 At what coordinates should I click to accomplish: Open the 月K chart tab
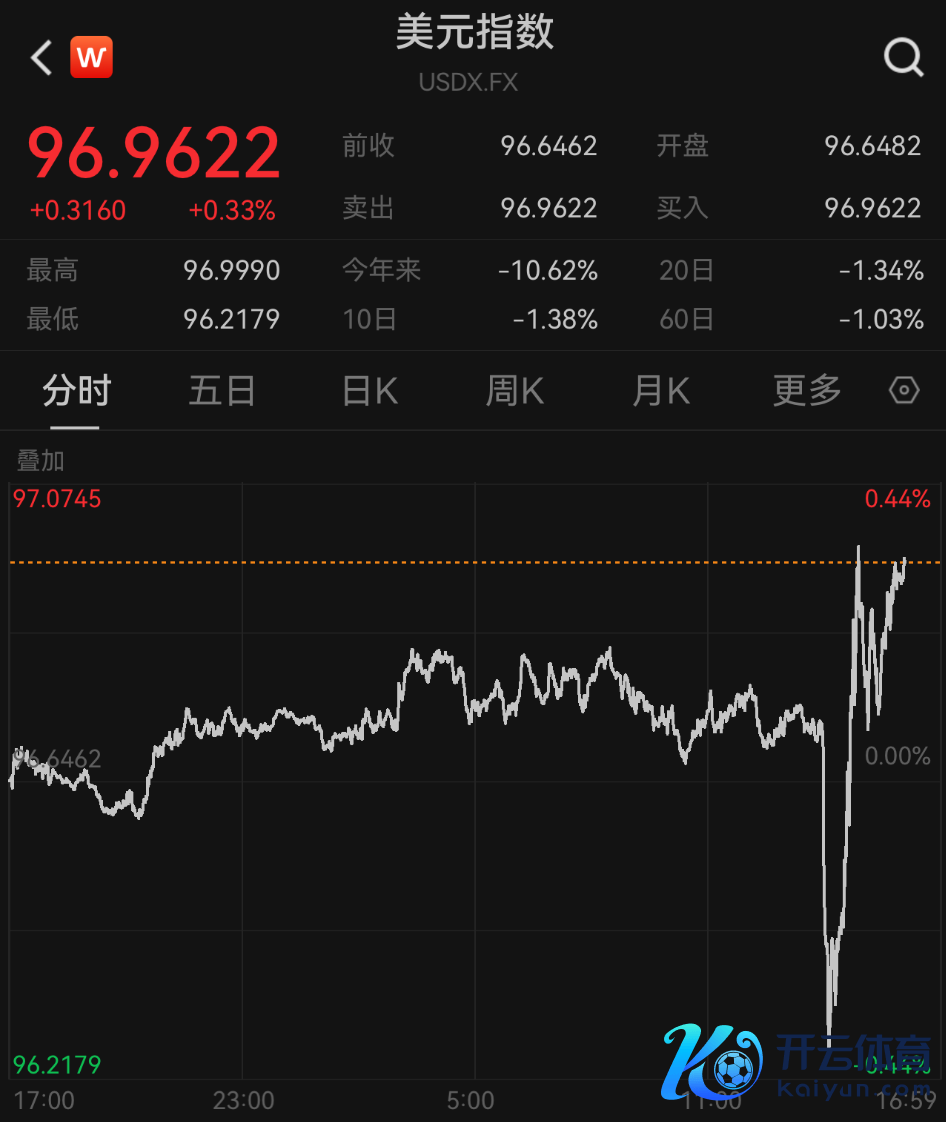661,391
